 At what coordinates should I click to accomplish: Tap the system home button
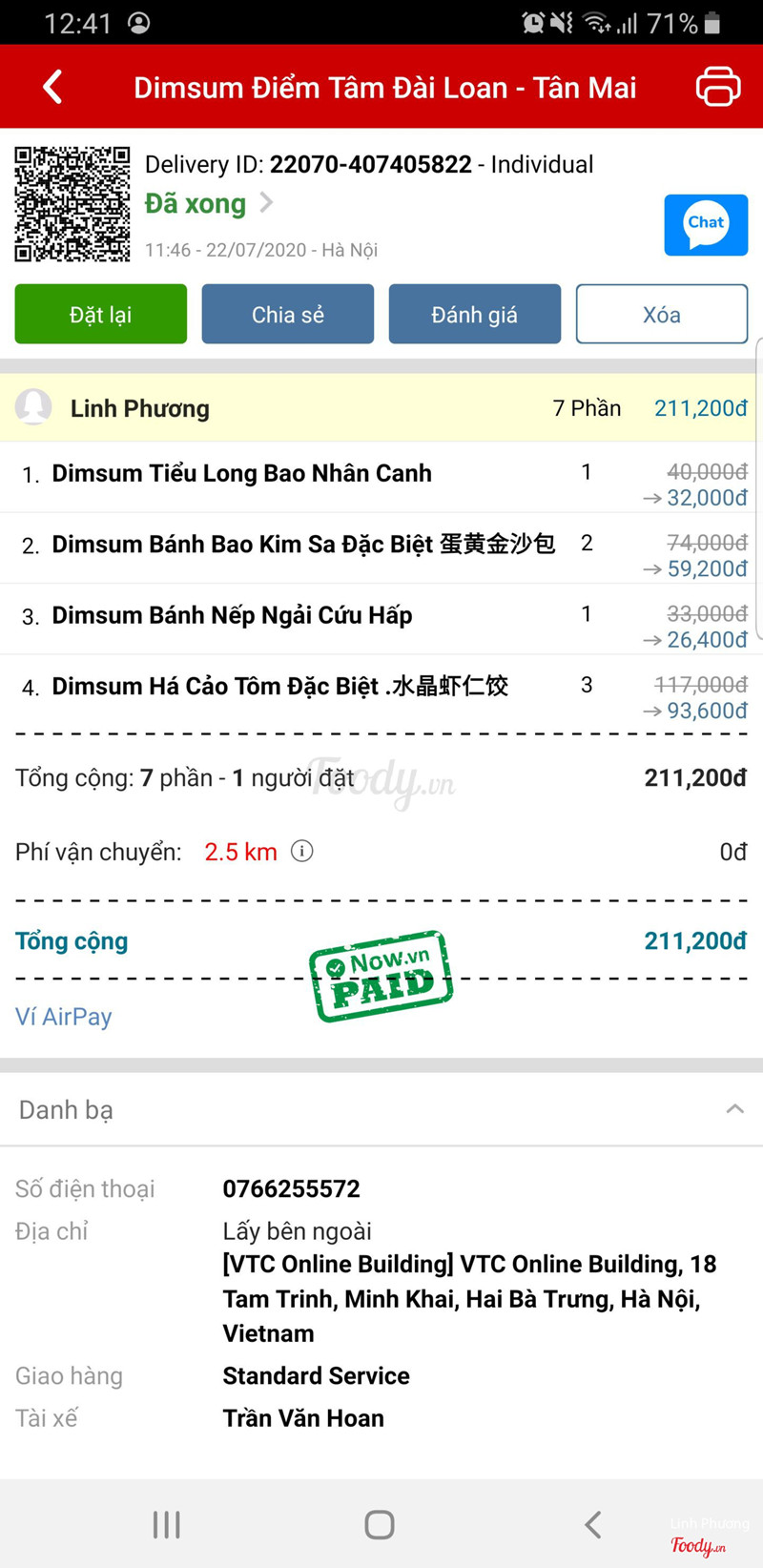click(380, 1524)
